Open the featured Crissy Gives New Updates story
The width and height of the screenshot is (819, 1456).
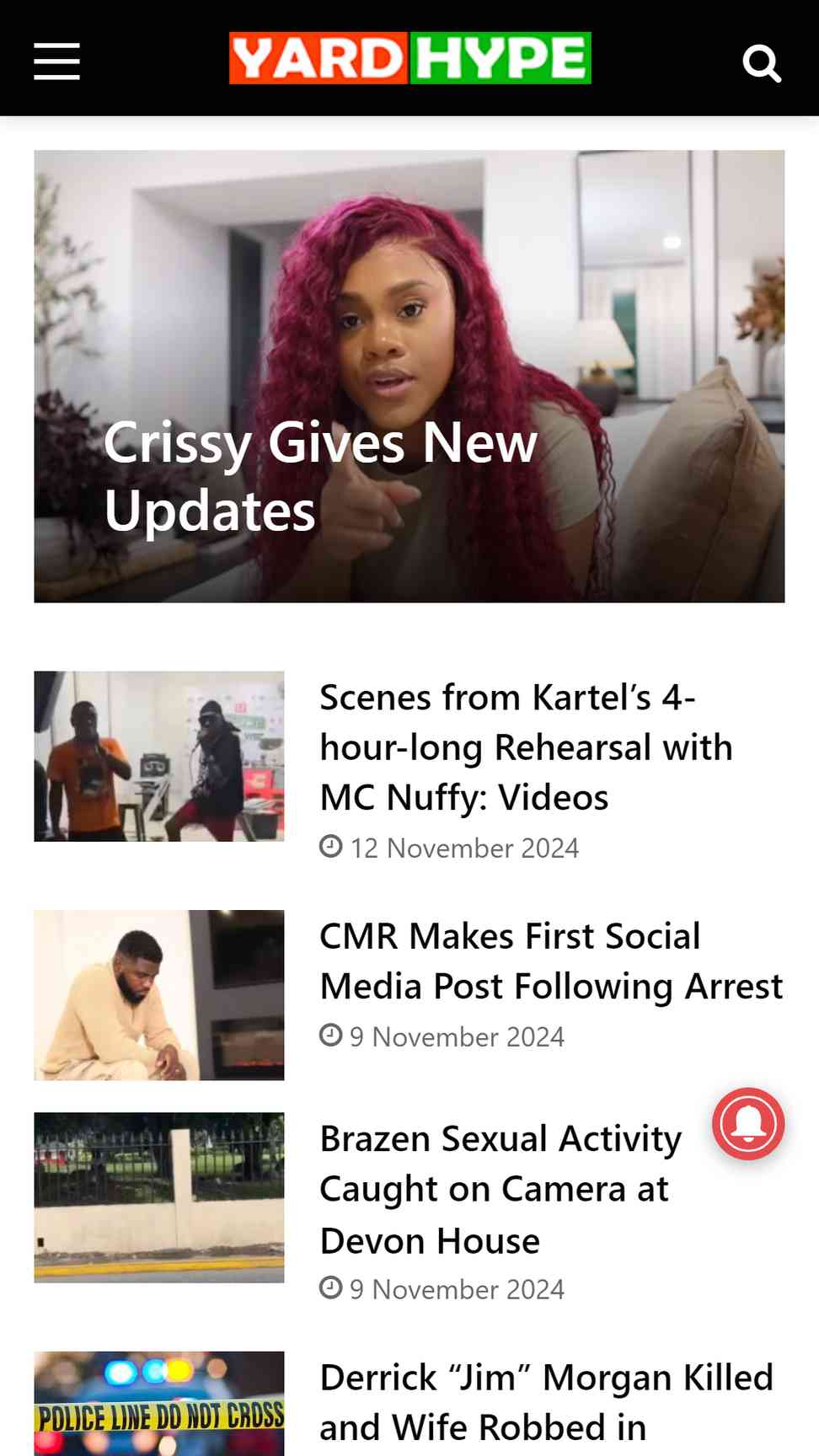[320, 476]
